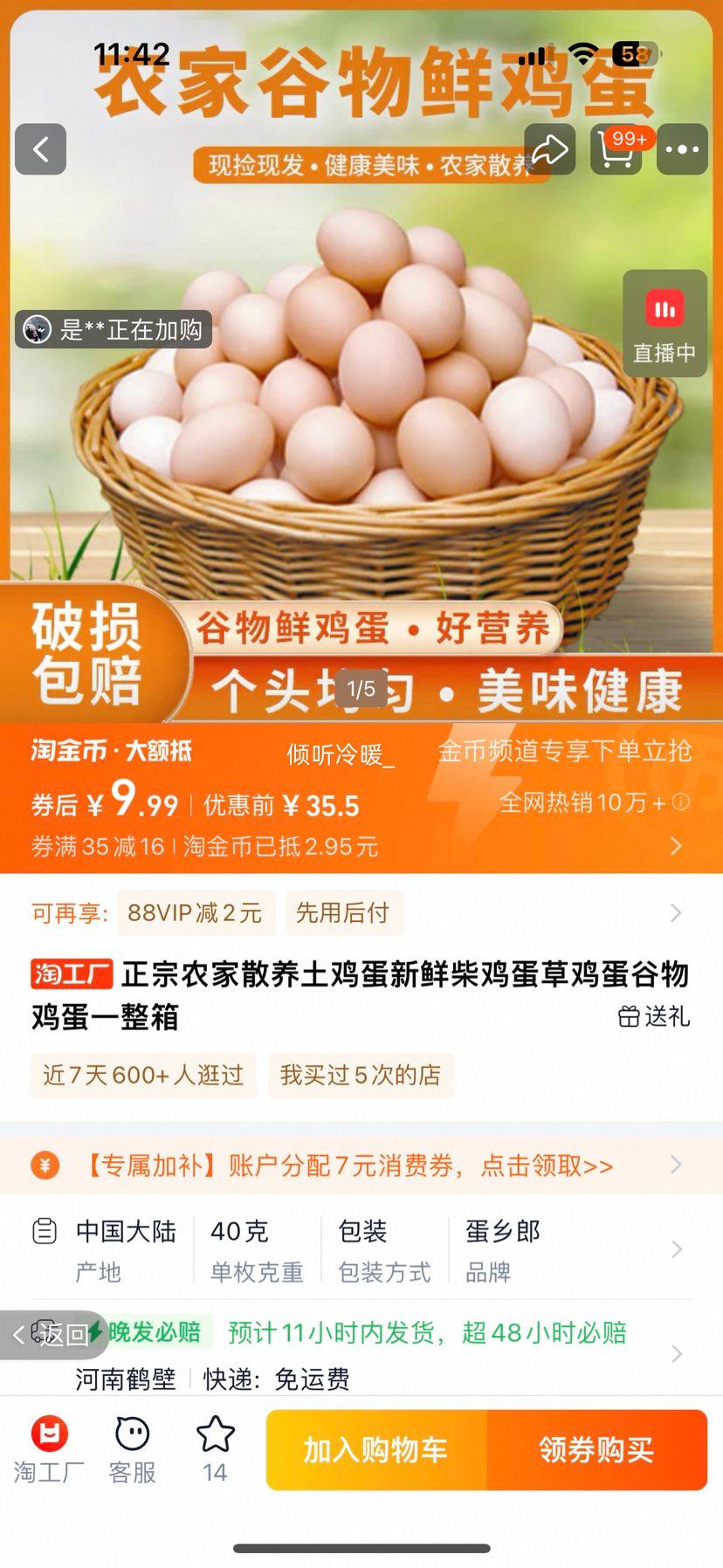The image size is (723, 1568).
Task: Open the three-dot overflow menu
Action: tap(682, 149)
